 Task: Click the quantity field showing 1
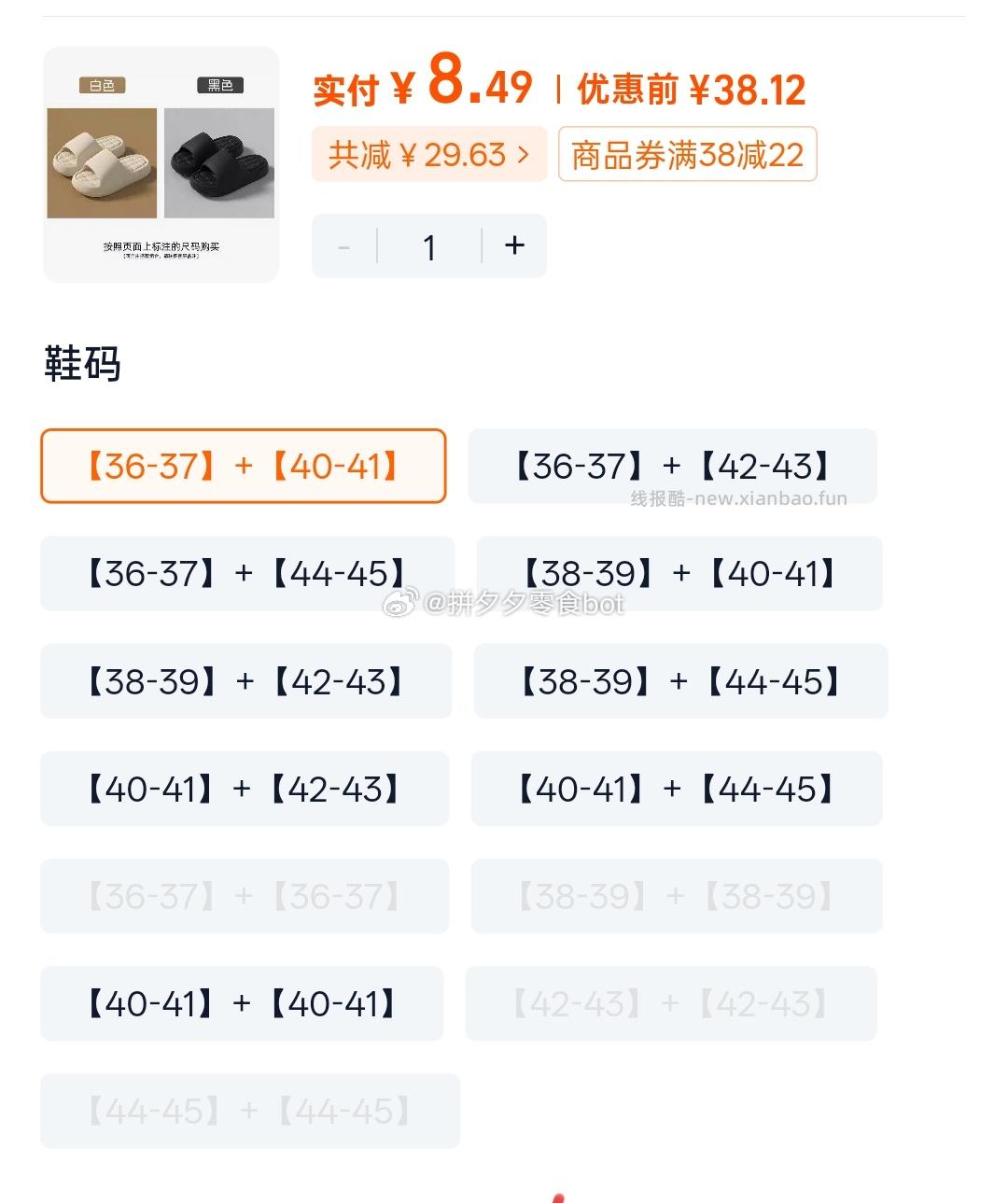point(428,245)
